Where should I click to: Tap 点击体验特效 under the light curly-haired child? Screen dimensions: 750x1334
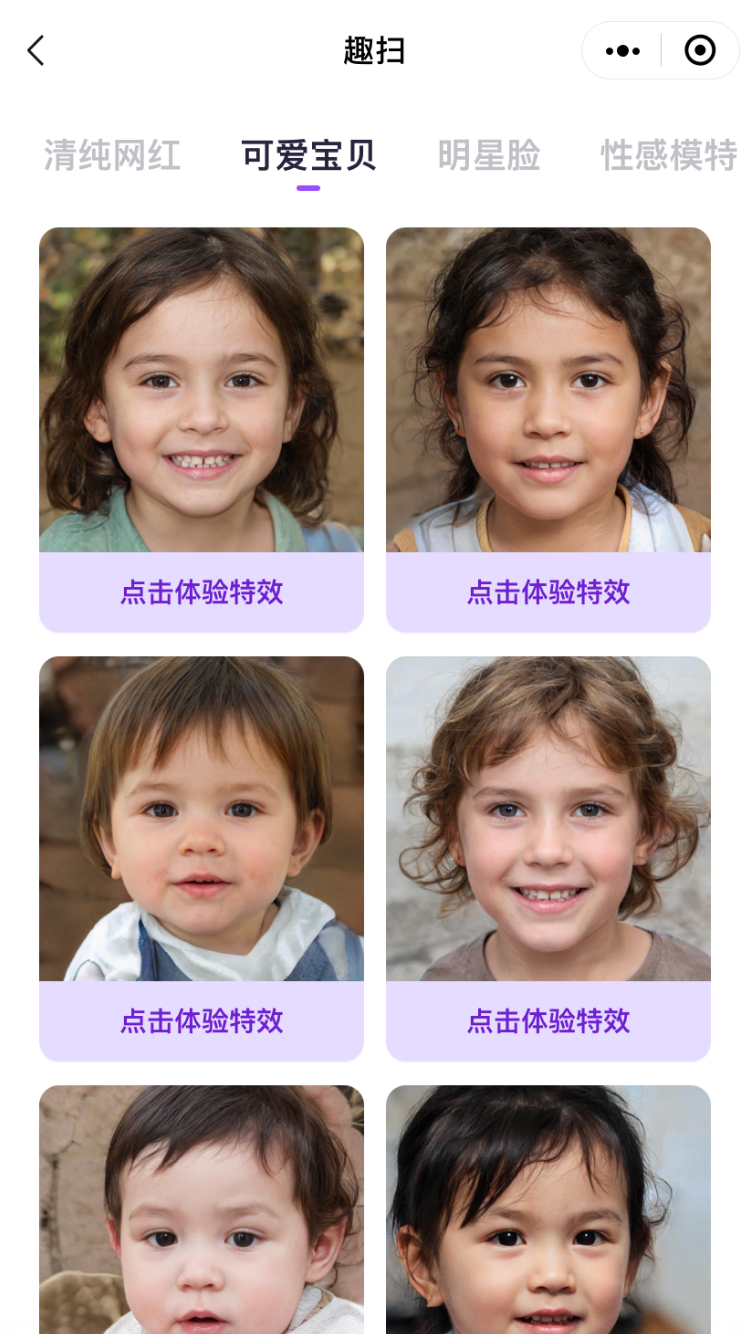[548, 1021]
